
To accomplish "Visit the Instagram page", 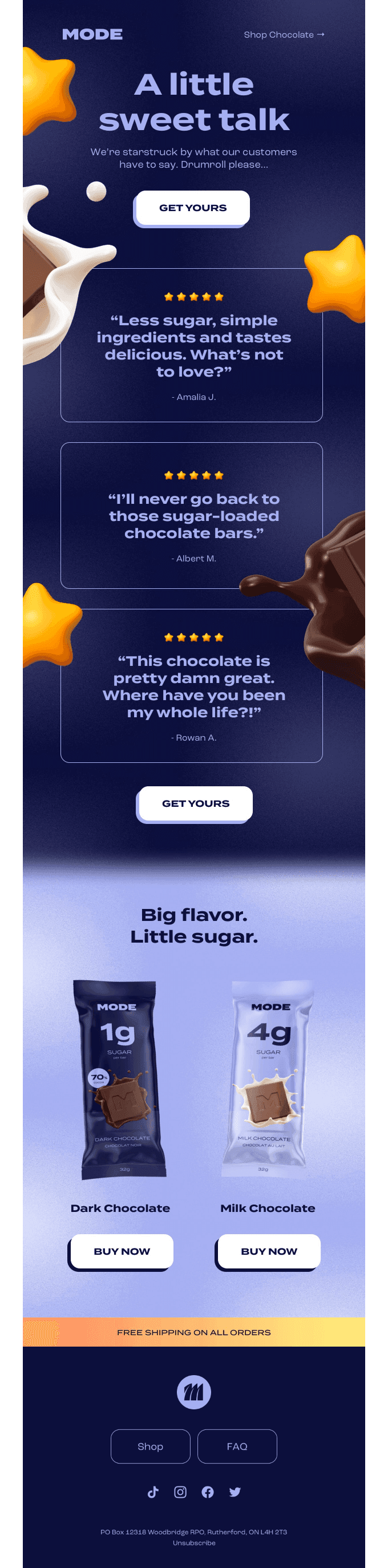I will 180,1492.
